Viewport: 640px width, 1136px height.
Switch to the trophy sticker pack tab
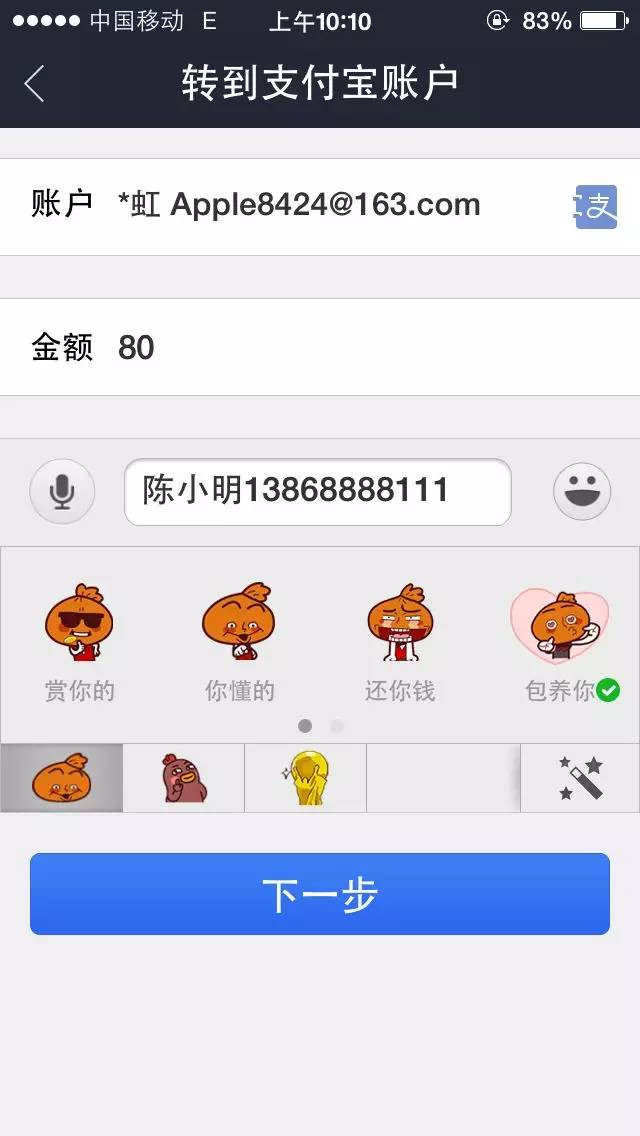pos(306,778)
